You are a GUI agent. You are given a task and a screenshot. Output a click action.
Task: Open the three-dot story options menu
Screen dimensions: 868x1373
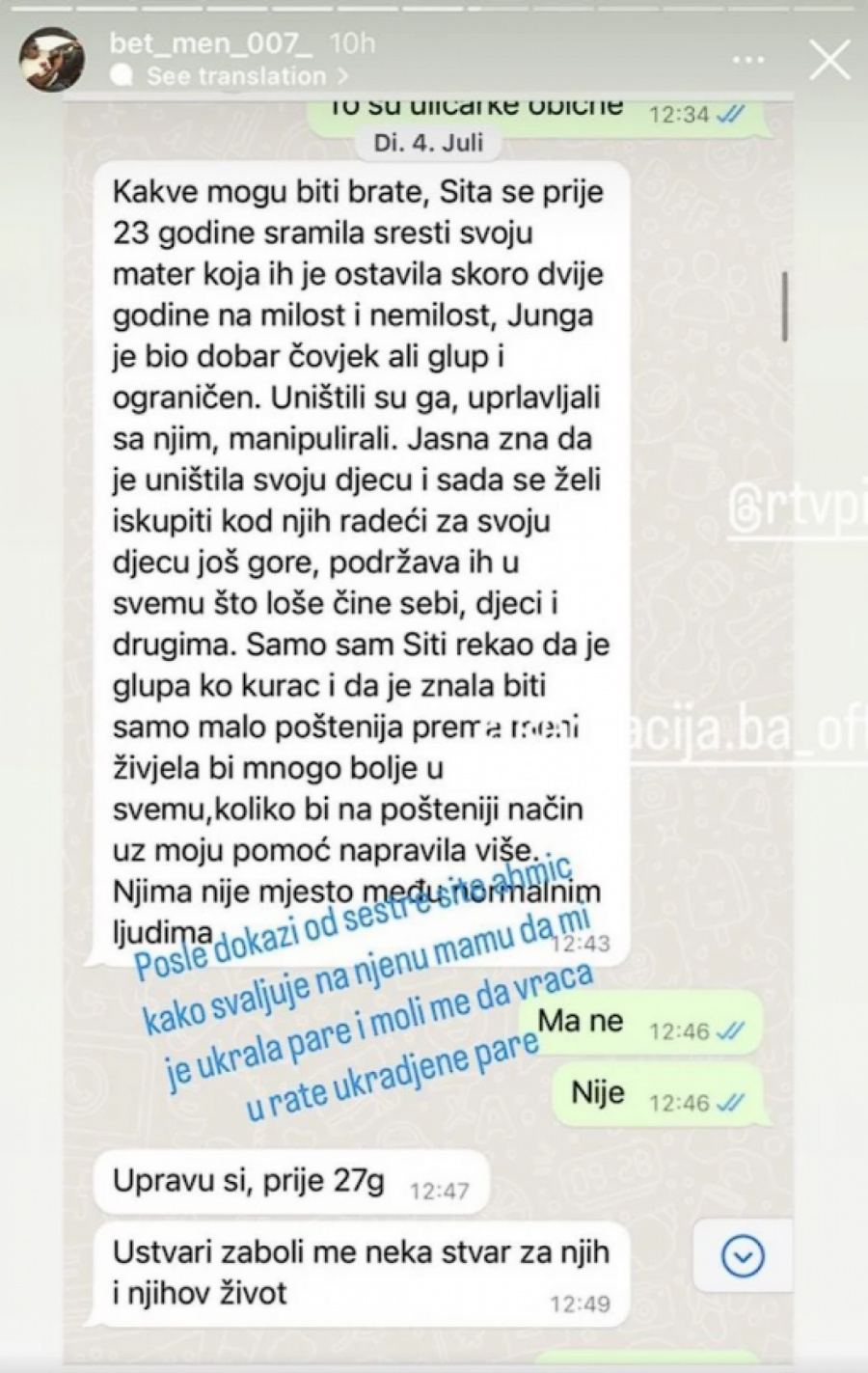748,60
